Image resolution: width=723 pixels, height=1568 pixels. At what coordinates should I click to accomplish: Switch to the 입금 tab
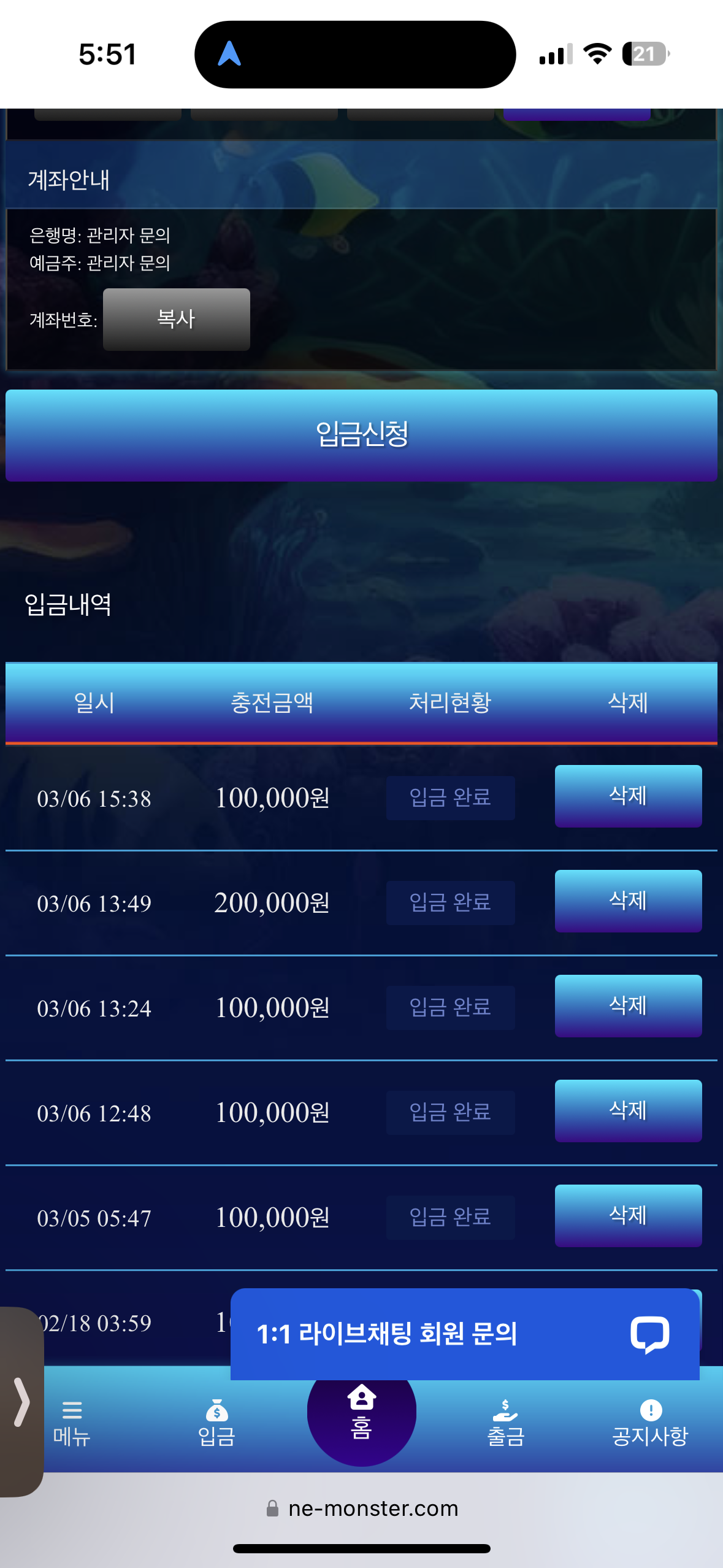[x=216, y=1423]
